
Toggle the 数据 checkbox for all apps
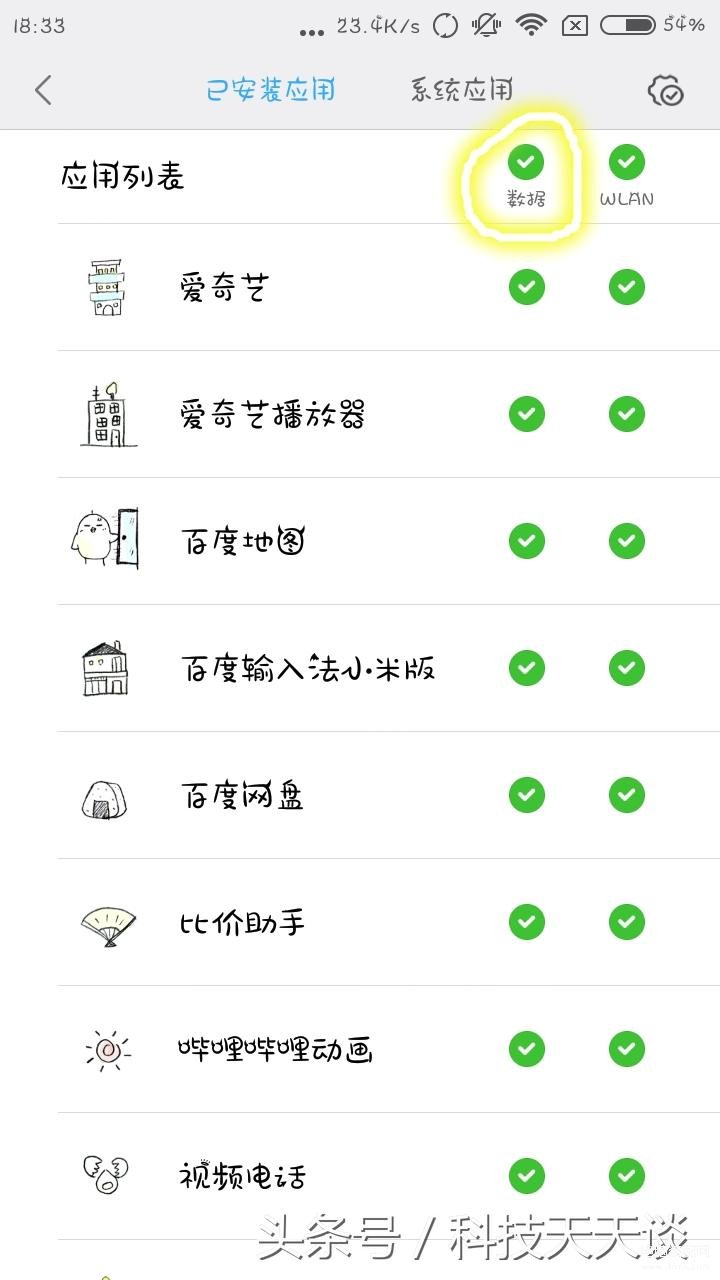coord(526,160)
